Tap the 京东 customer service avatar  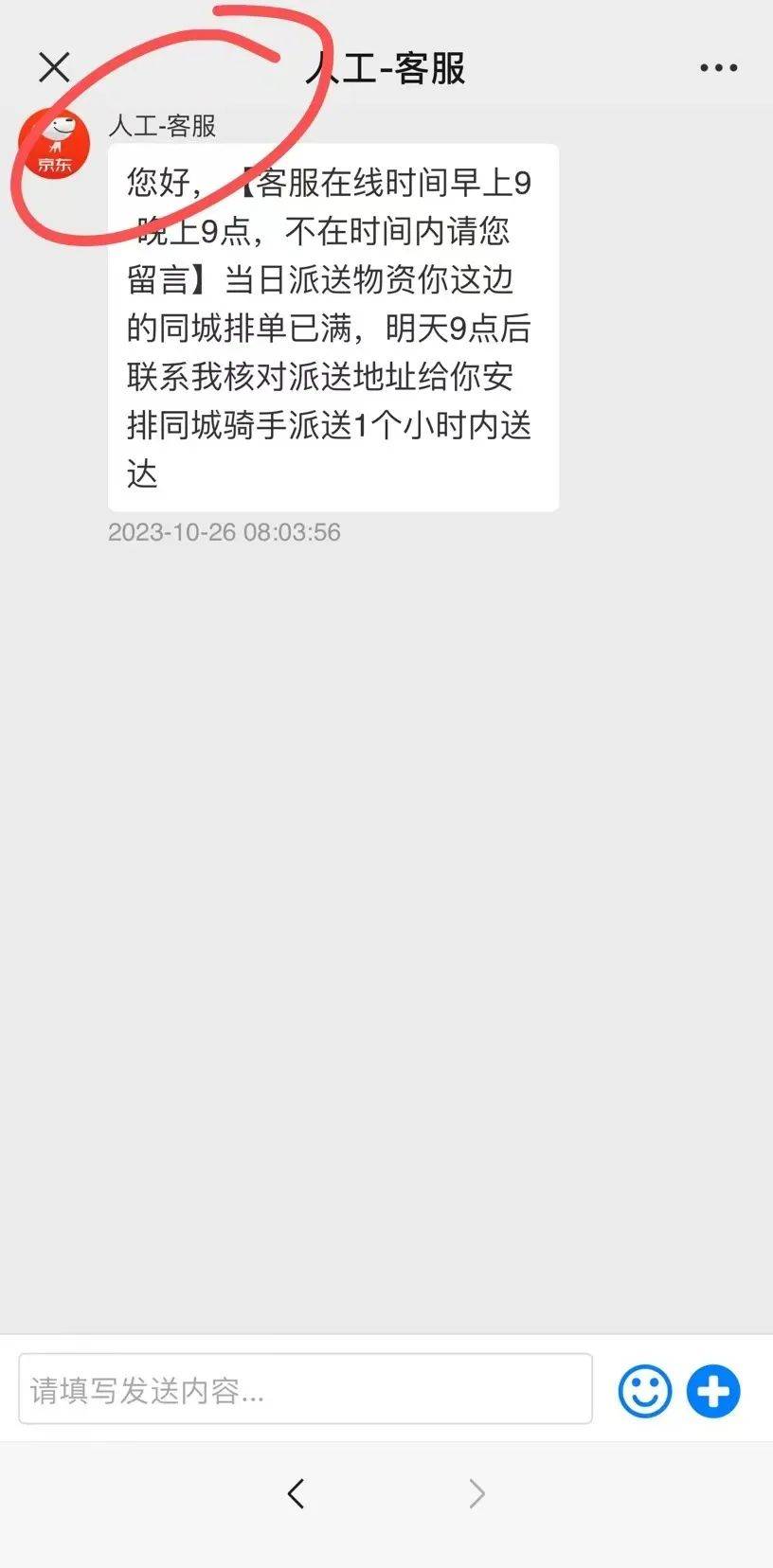[55, 144]
